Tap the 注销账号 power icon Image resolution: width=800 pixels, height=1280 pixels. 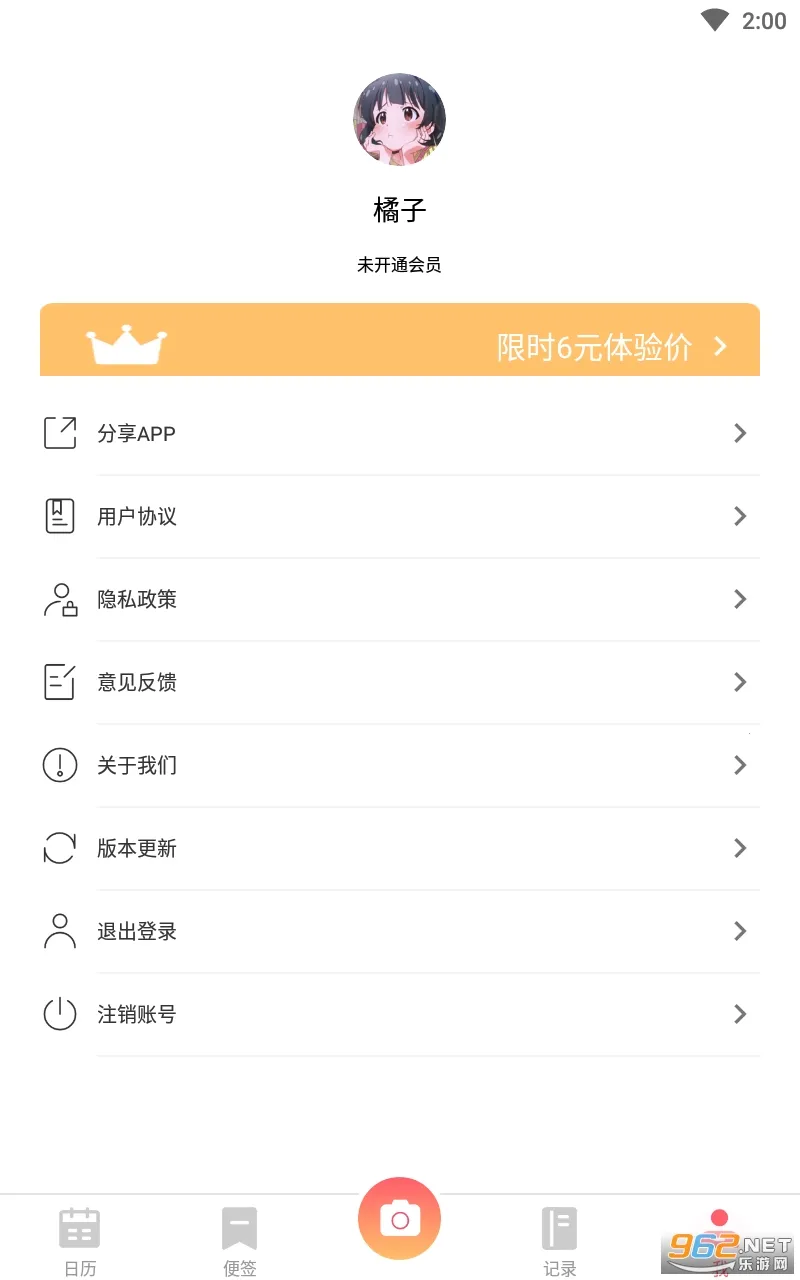click(x=60, y=1014)
